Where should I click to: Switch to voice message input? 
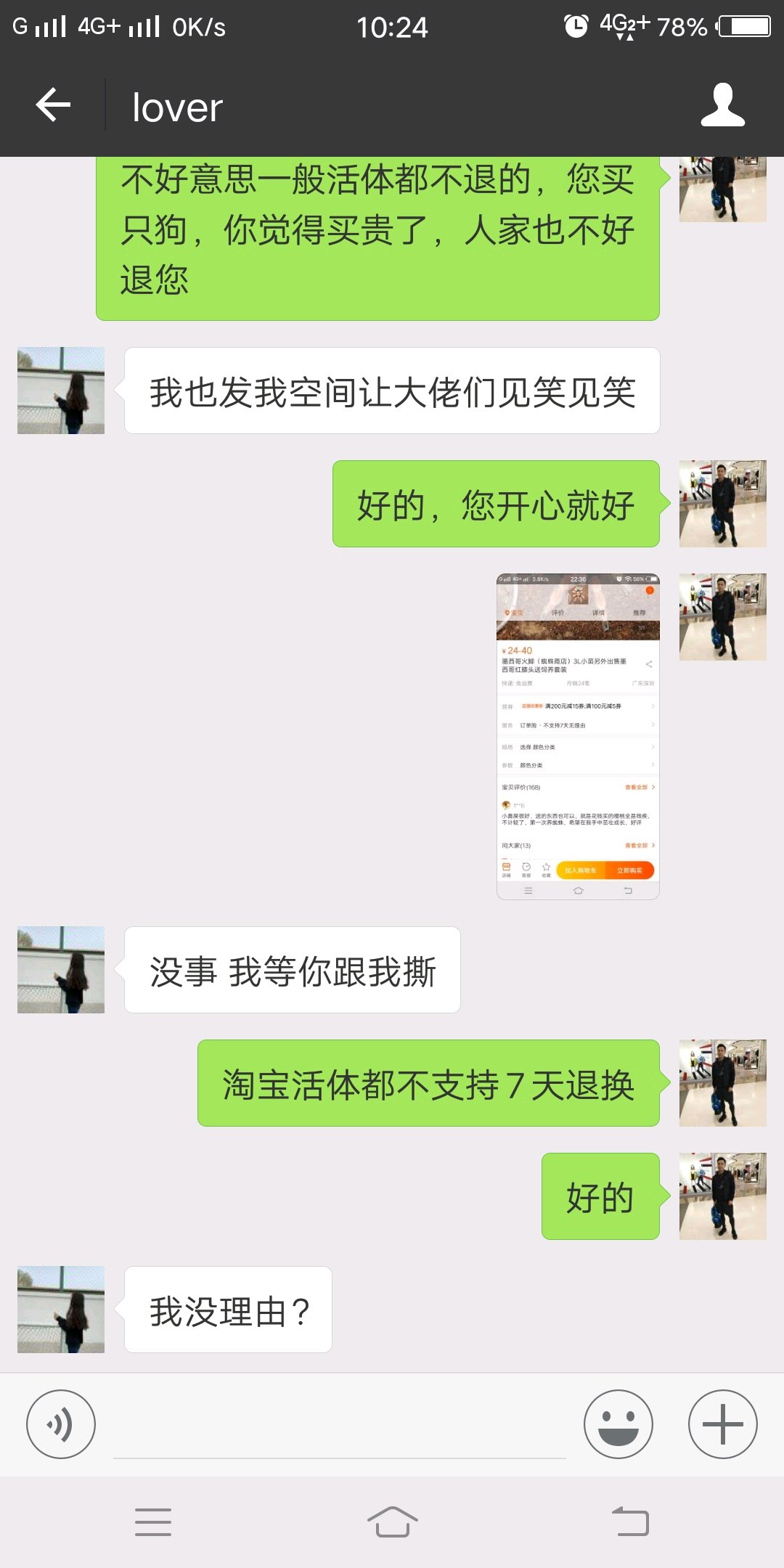(x=61, y=1424)
